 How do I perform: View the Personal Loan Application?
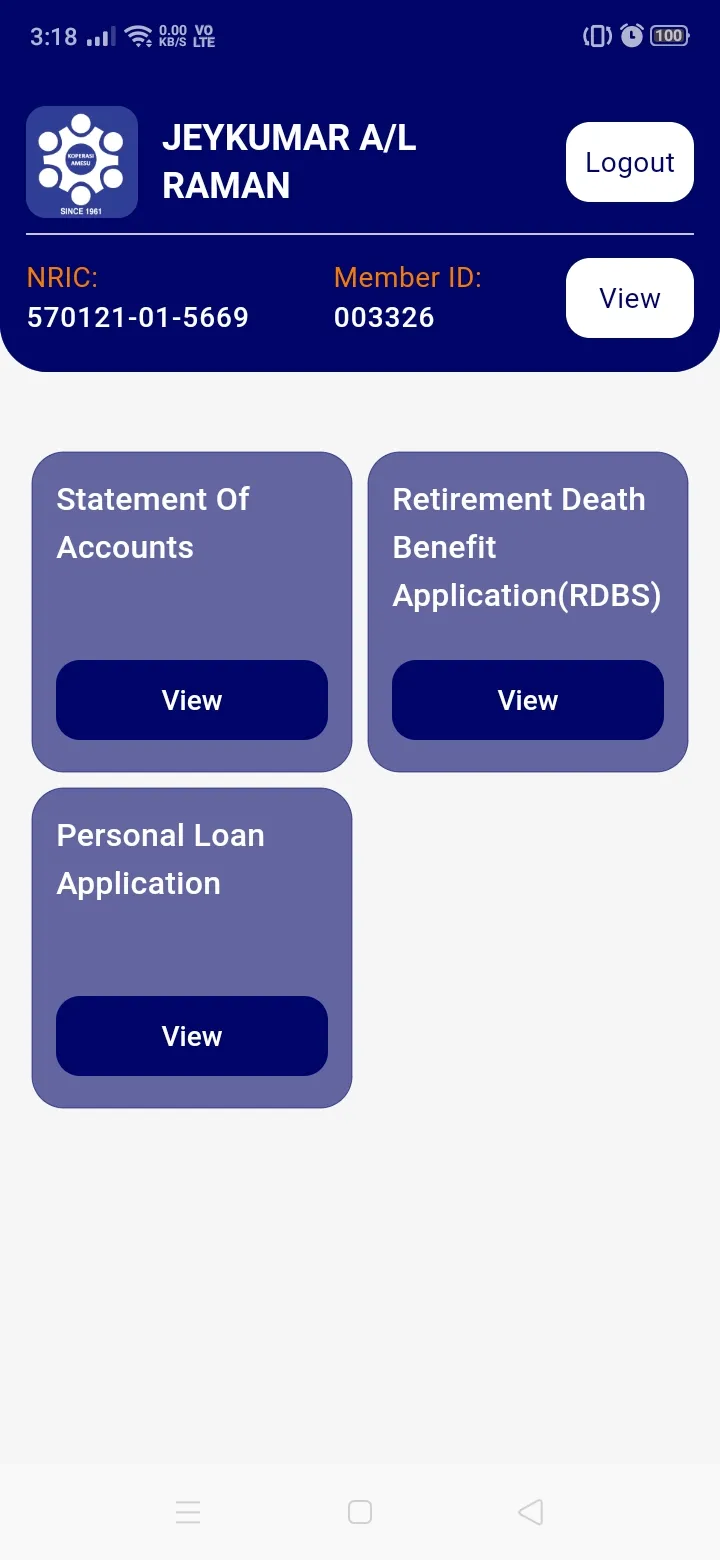click(192, 1036)
